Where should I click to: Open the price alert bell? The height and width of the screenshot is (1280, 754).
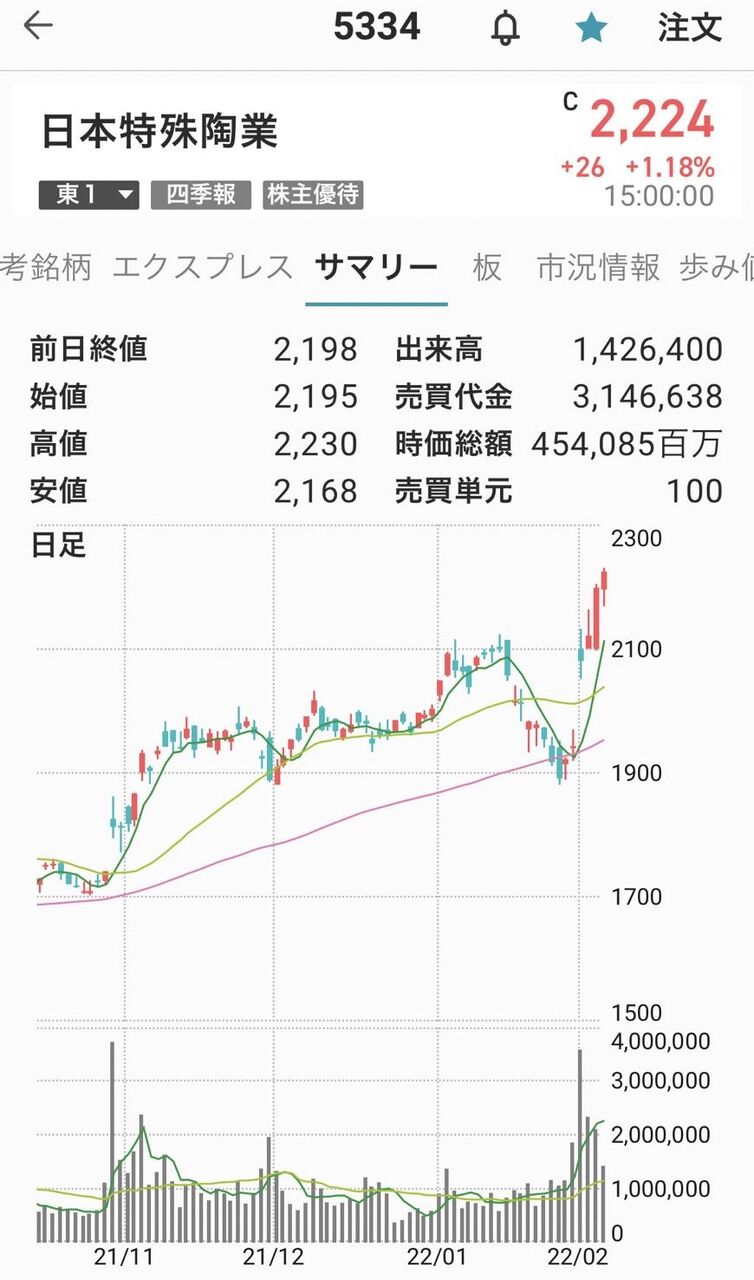pos(506,28)
